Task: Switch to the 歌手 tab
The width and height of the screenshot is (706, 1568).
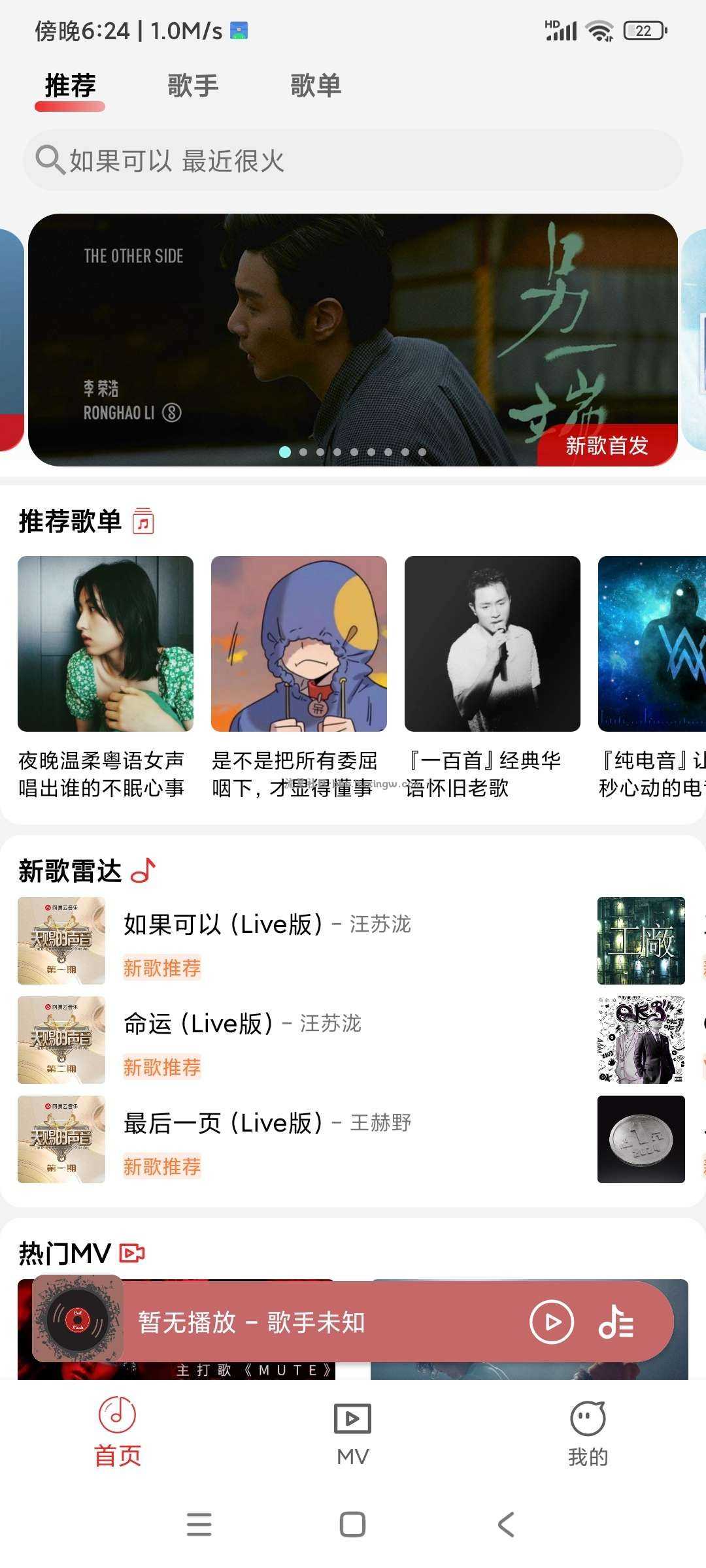Action: (192, 86)
